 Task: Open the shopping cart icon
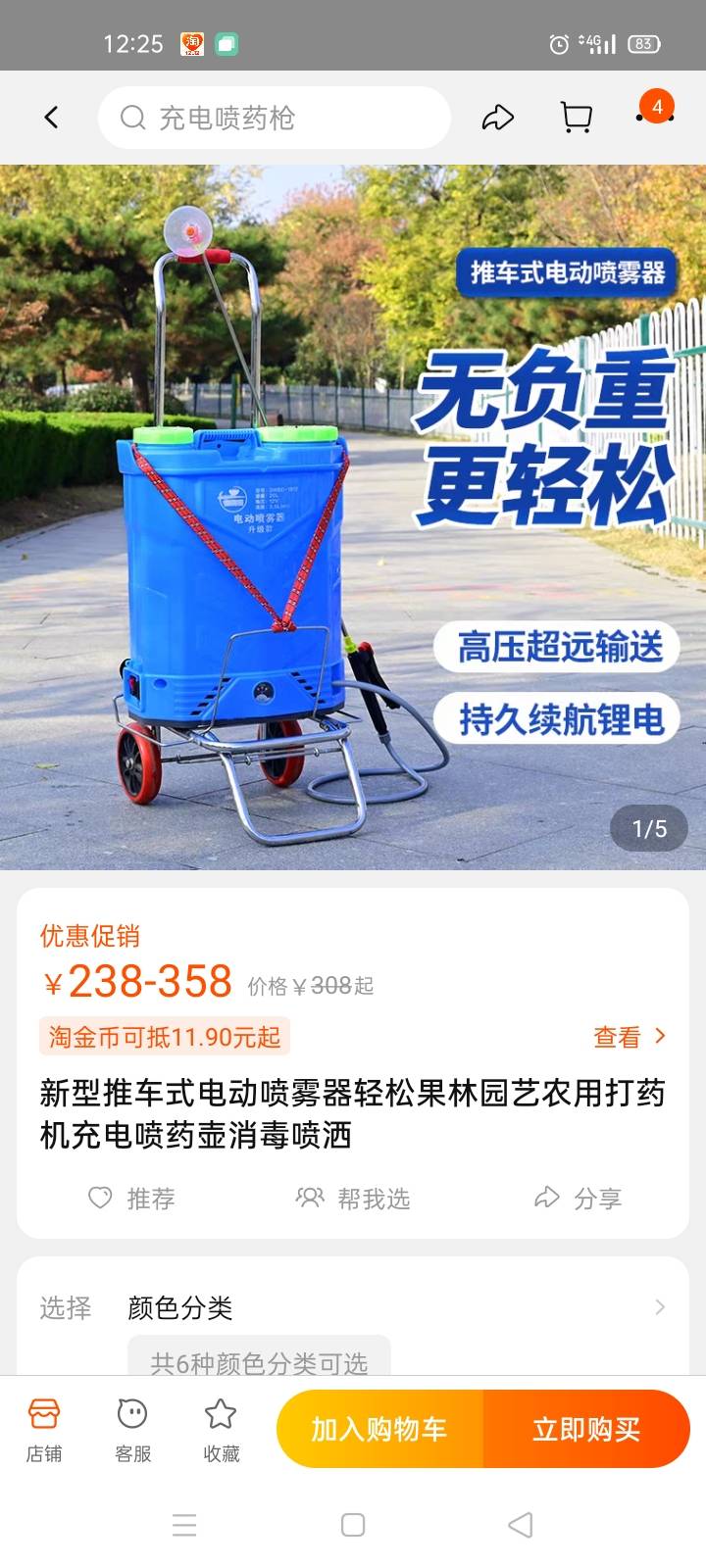[577, 118]
